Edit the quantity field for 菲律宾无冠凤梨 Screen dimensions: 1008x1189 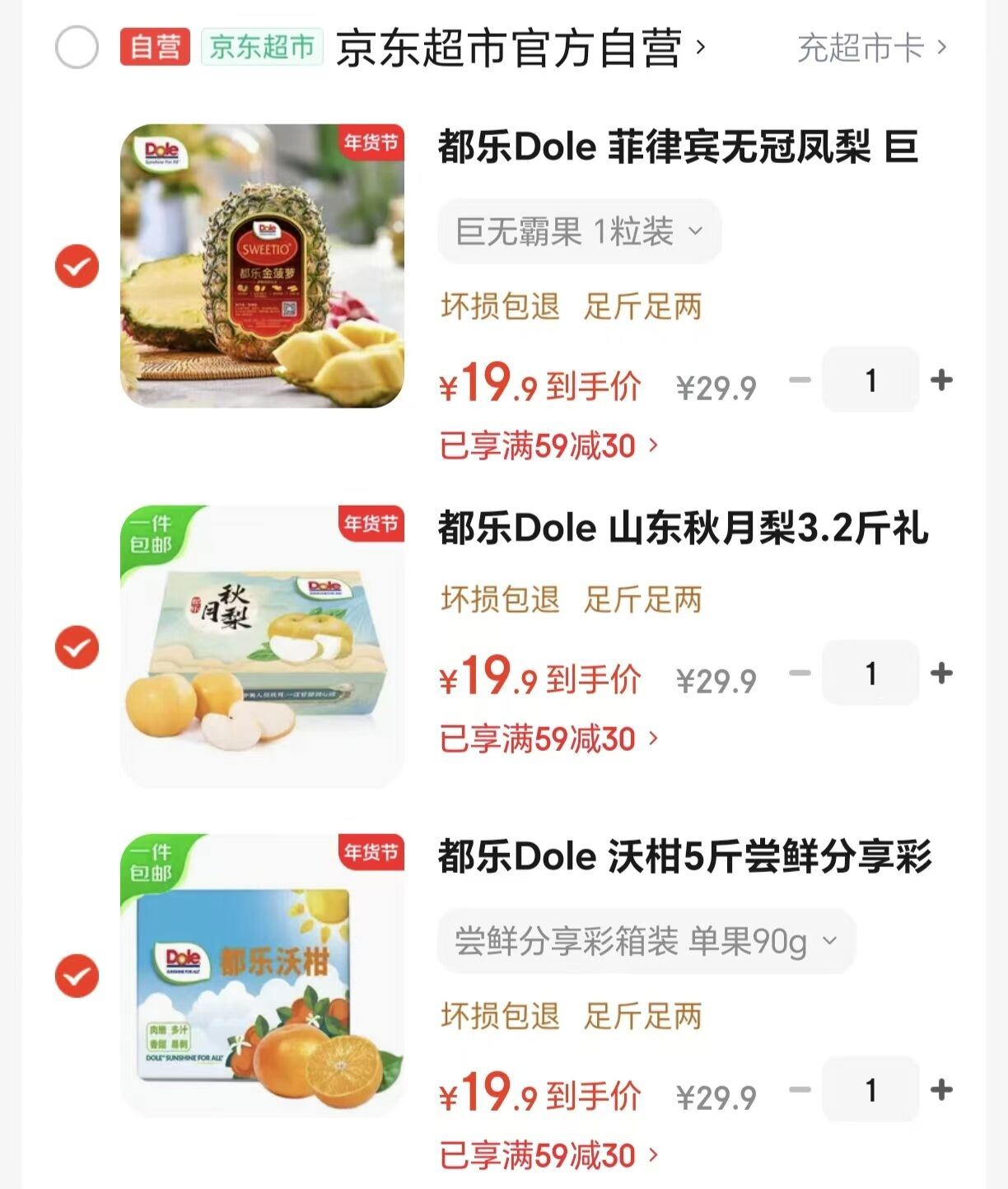870,380
